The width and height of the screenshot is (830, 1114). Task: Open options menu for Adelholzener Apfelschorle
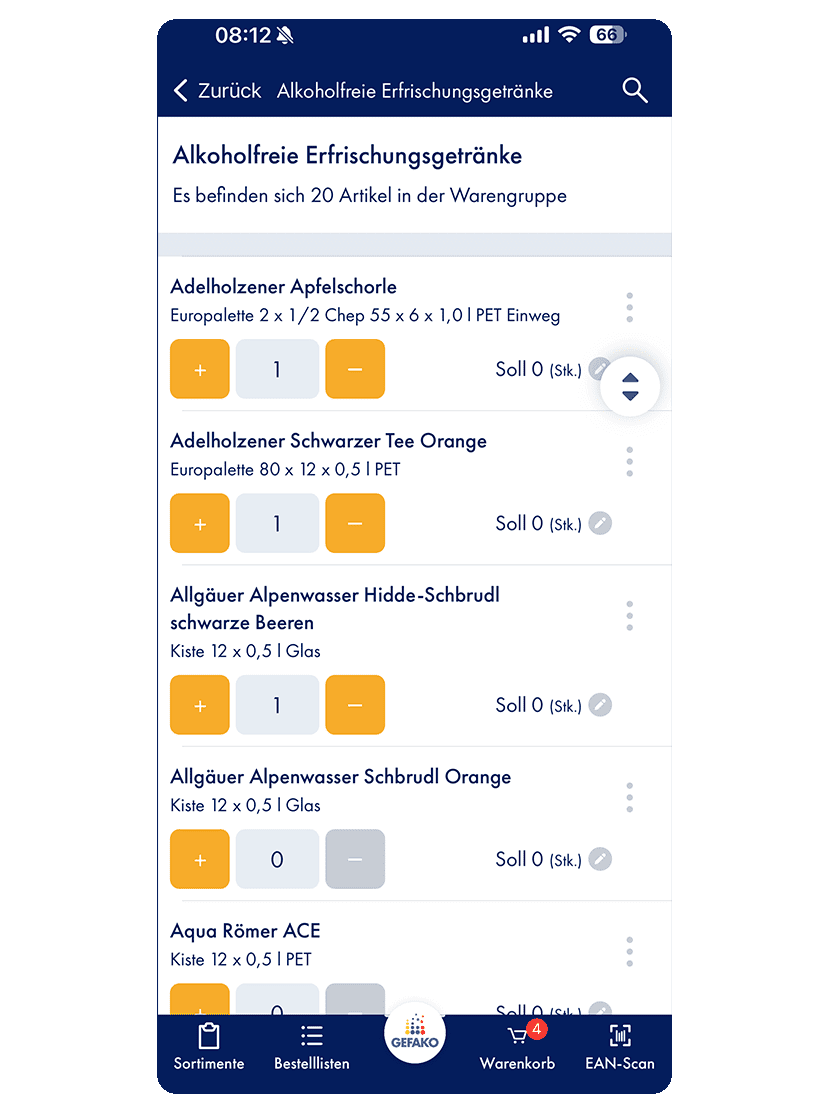point(629,308)
